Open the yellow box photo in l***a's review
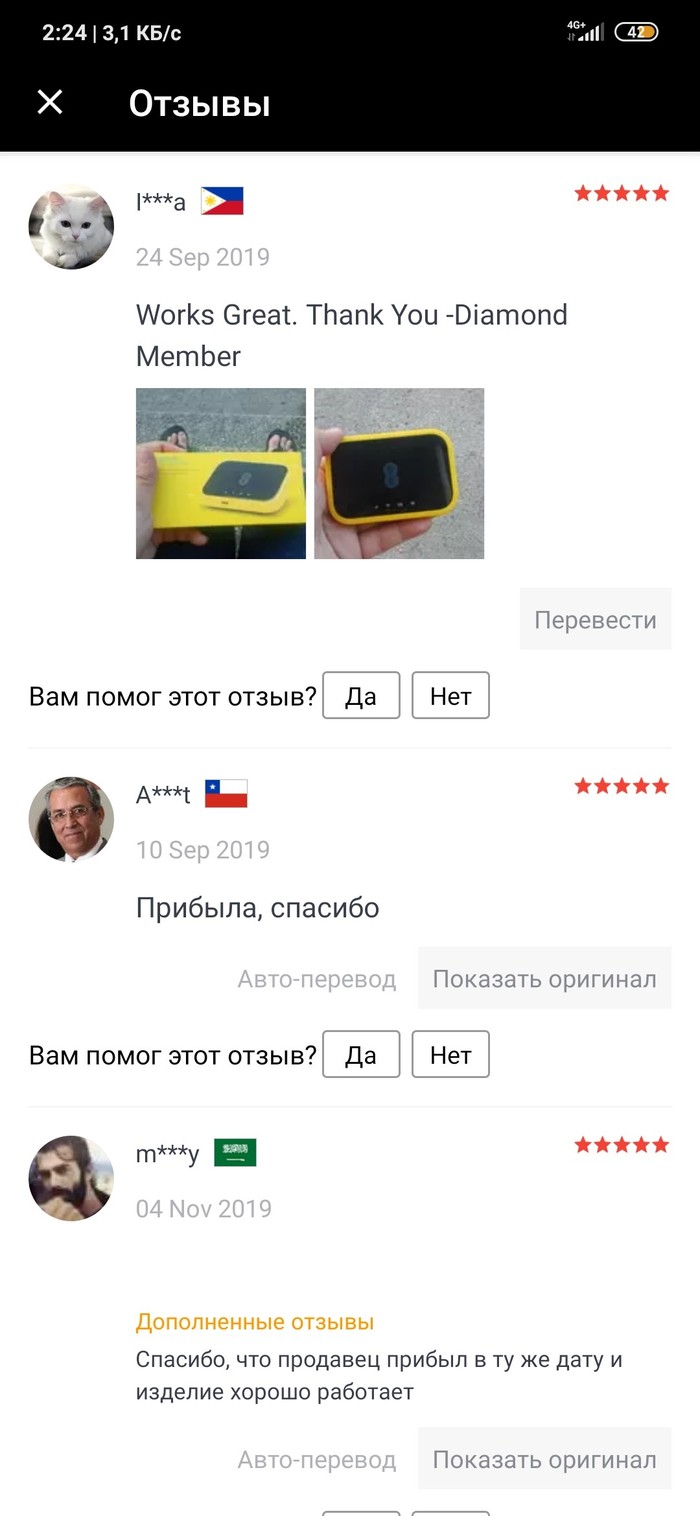This screenshot has height=1516, width=700. click(221, 473)
